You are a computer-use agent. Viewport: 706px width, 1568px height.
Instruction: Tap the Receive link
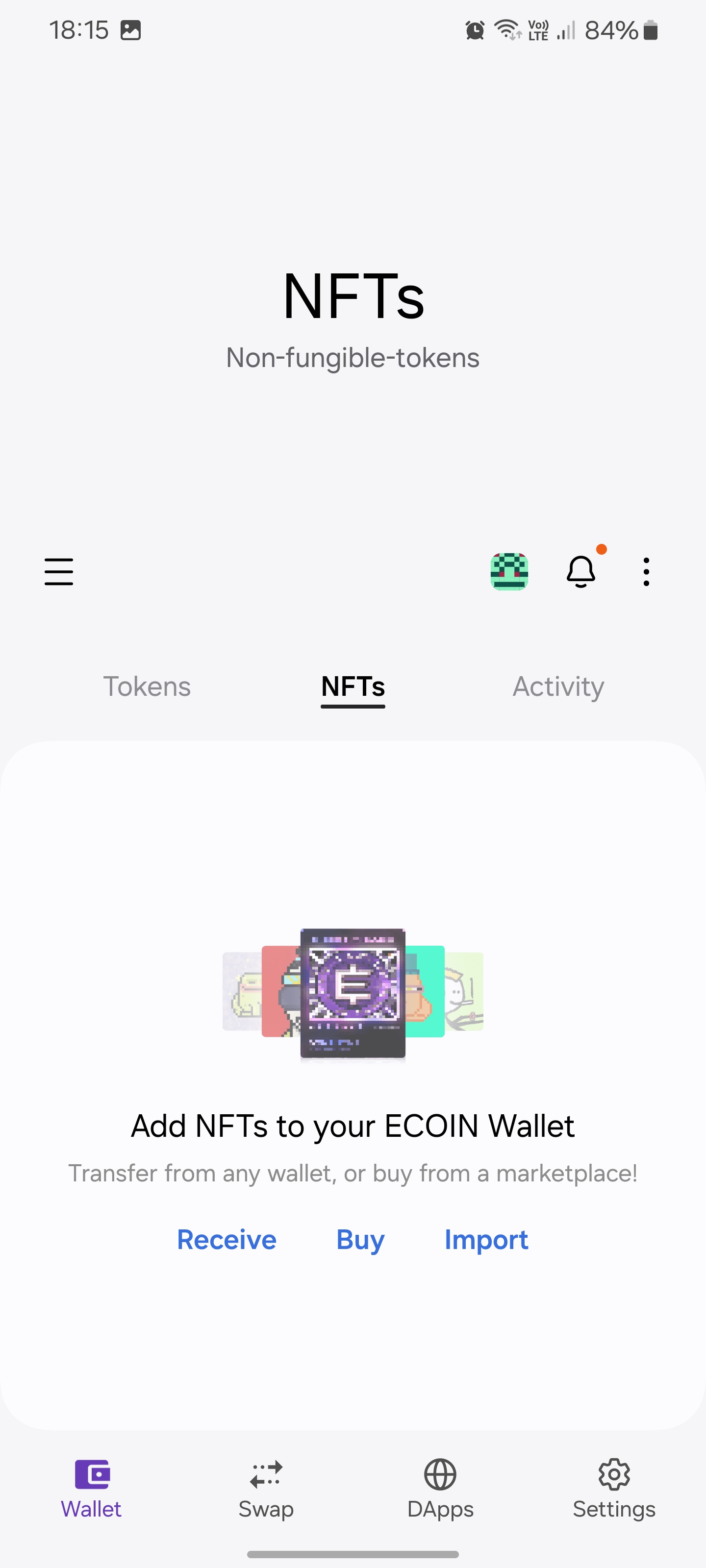pos(227,1239)
